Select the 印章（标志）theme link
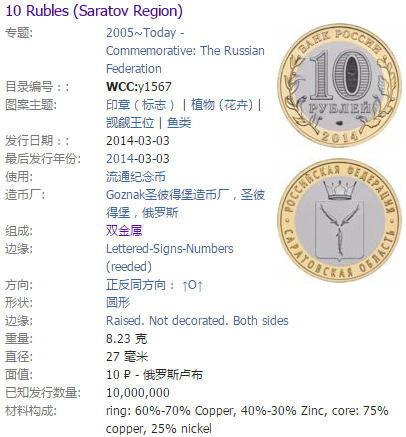406x437 pixels. click(140, 105)
